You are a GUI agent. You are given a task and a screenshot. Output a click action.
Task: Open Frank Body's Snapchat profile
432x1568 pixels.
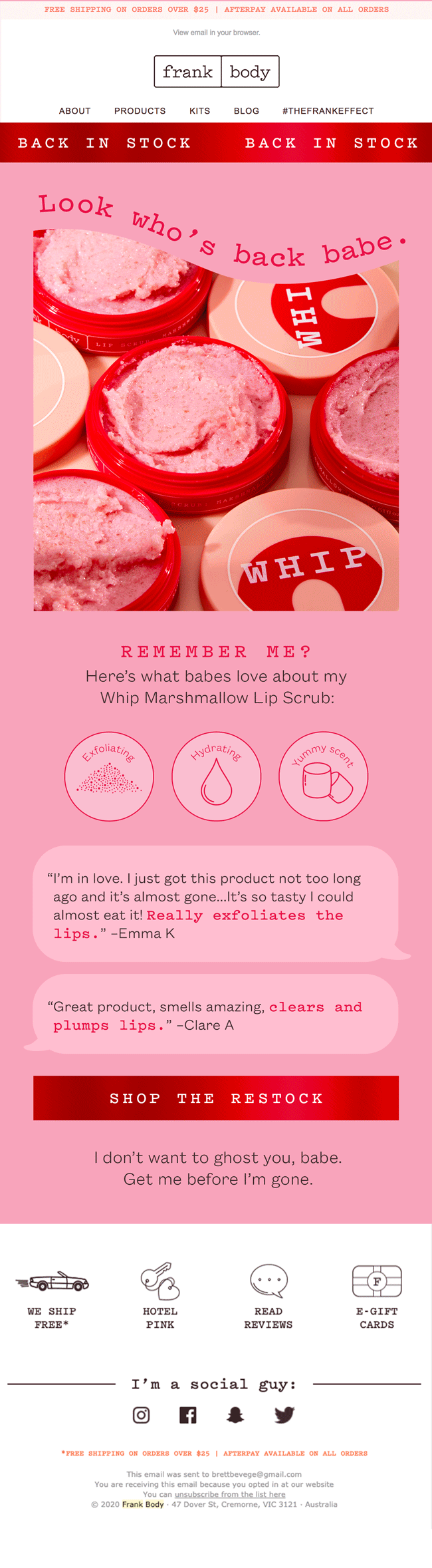(235, 1415)
